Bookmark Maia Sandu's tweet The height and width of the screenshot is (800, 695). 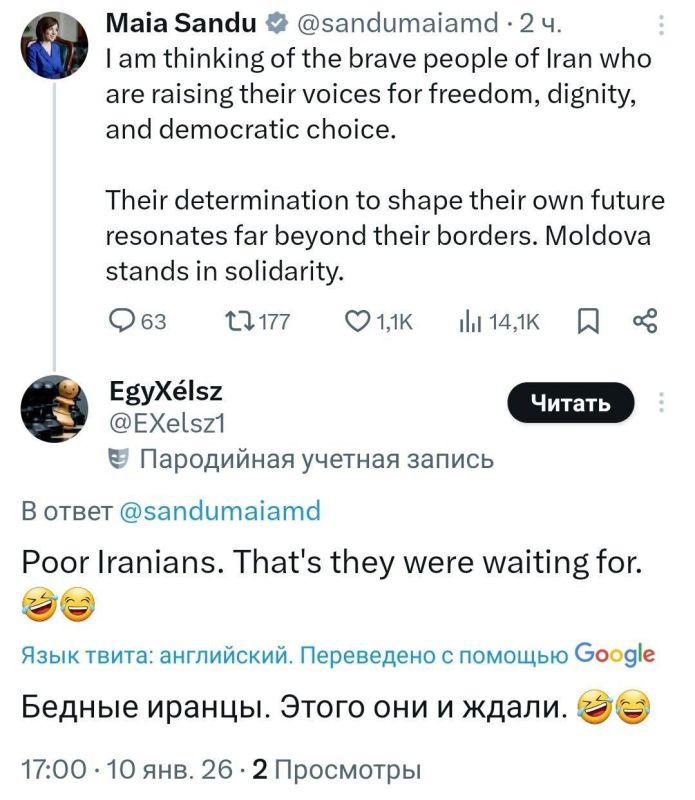589,321
